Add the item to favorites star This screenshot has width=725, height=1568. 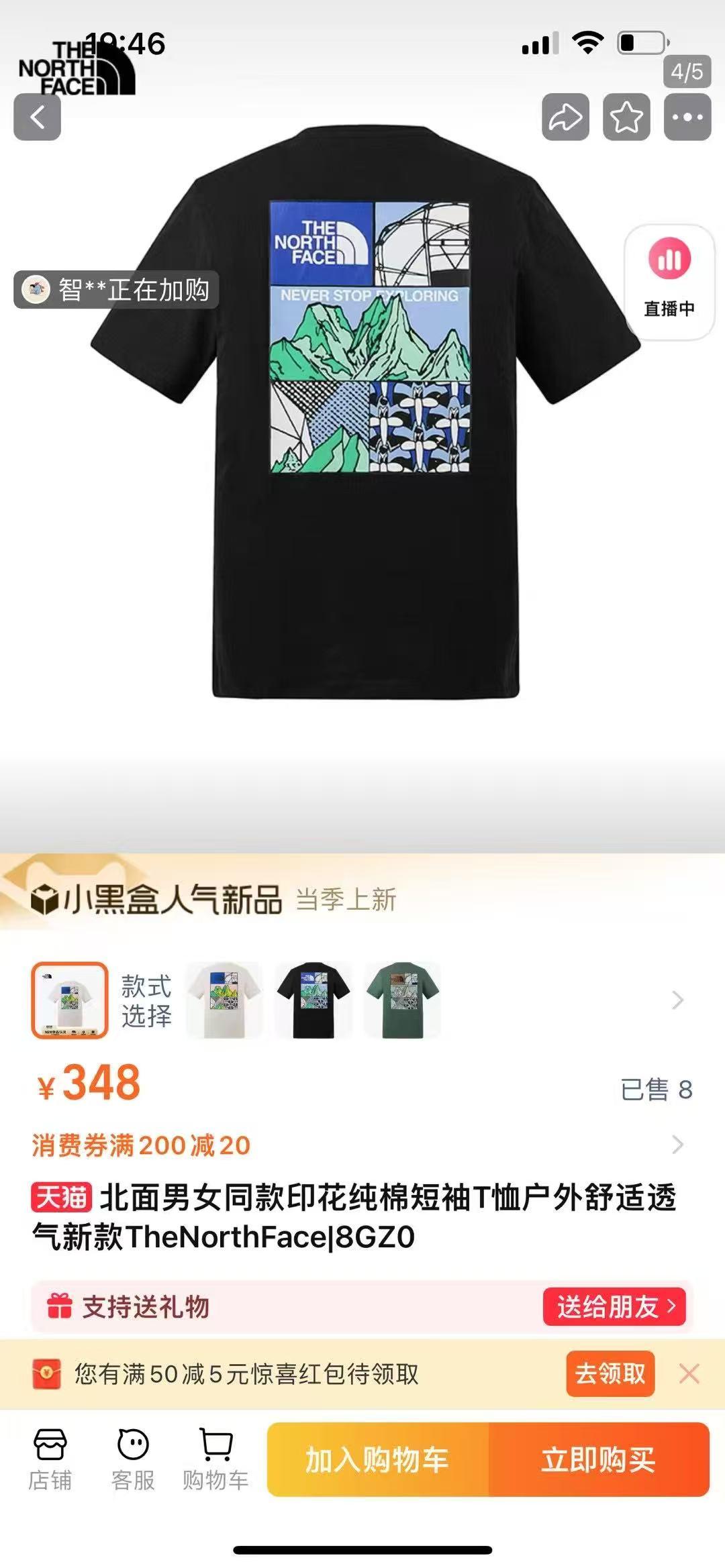tap(626, 117)
